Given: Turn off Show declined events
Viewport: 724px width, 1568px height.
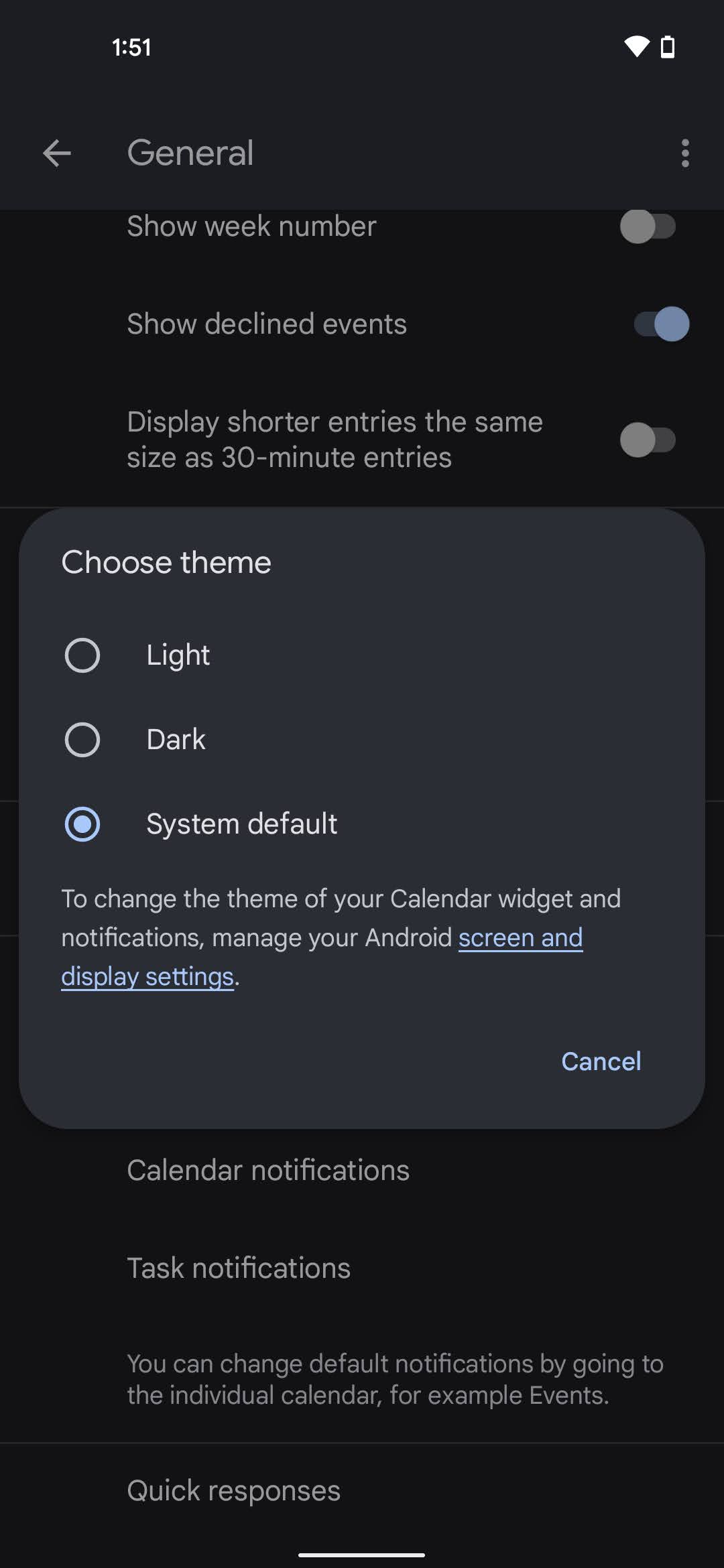Looking at the screenshot, I should (x=661, y=324).
